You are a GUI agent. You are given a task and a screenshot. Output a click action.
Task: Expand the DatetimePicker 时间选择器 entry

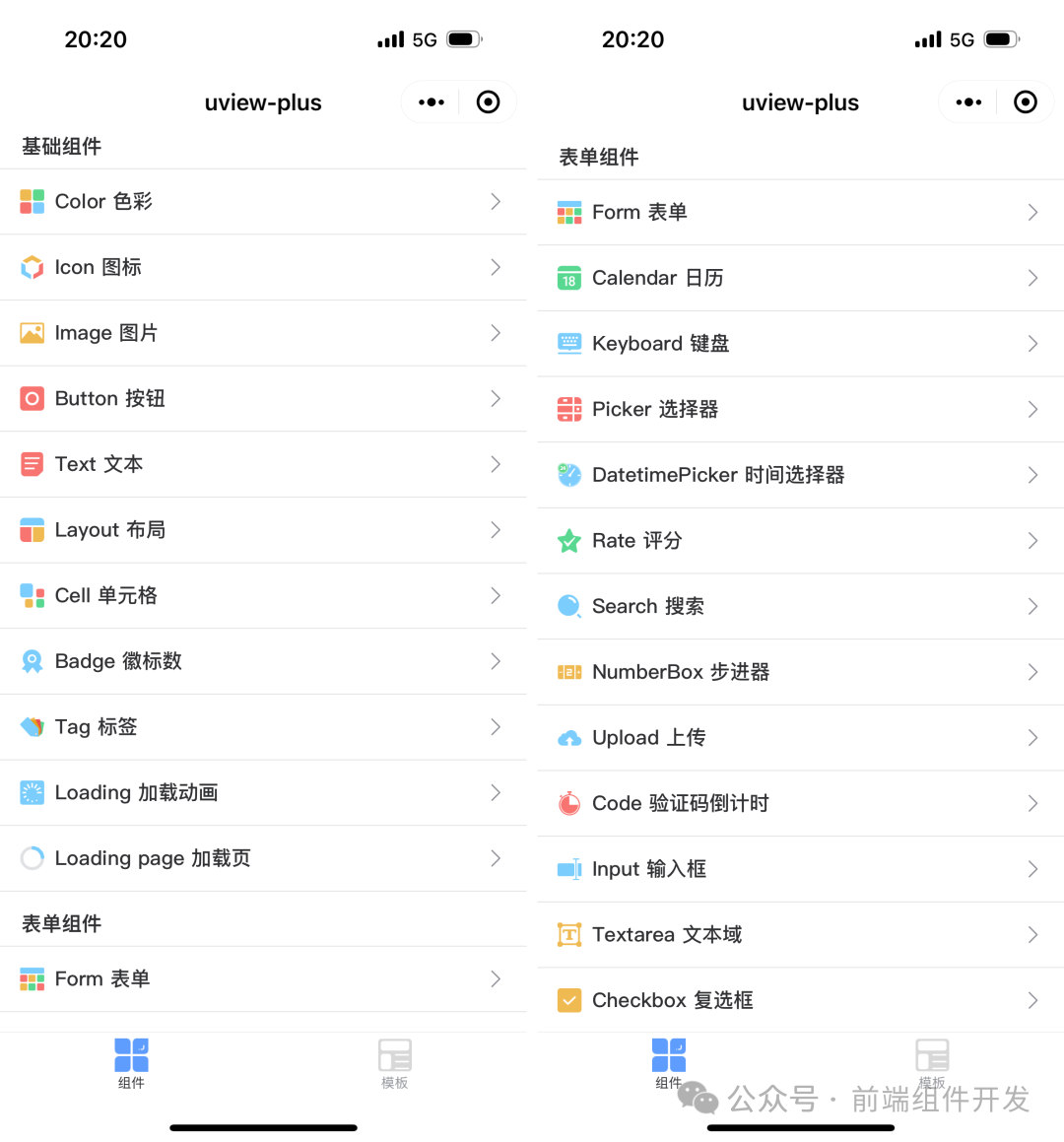pos(800,475)
